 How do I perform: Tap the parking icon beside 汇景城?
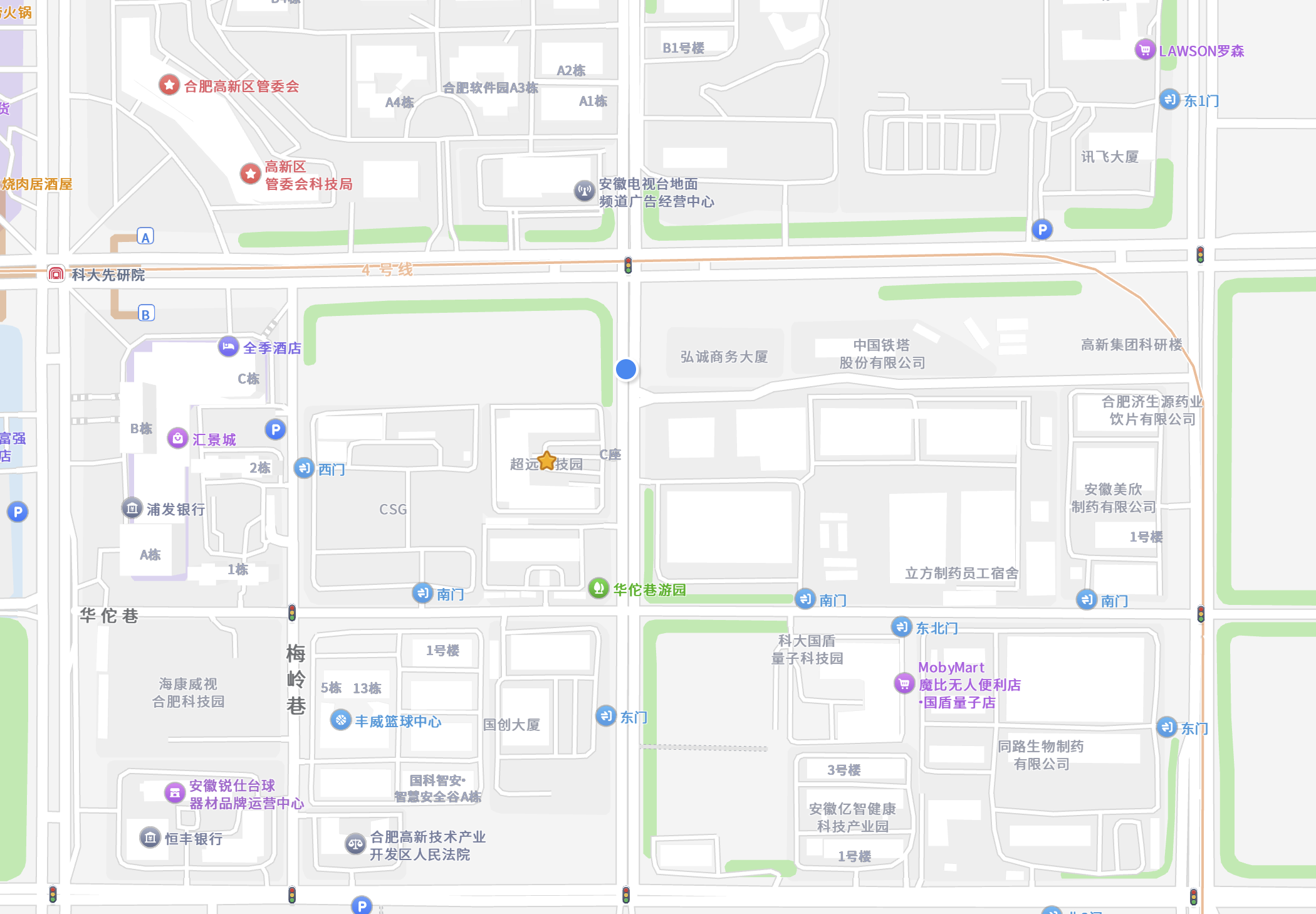click(276, 429)
